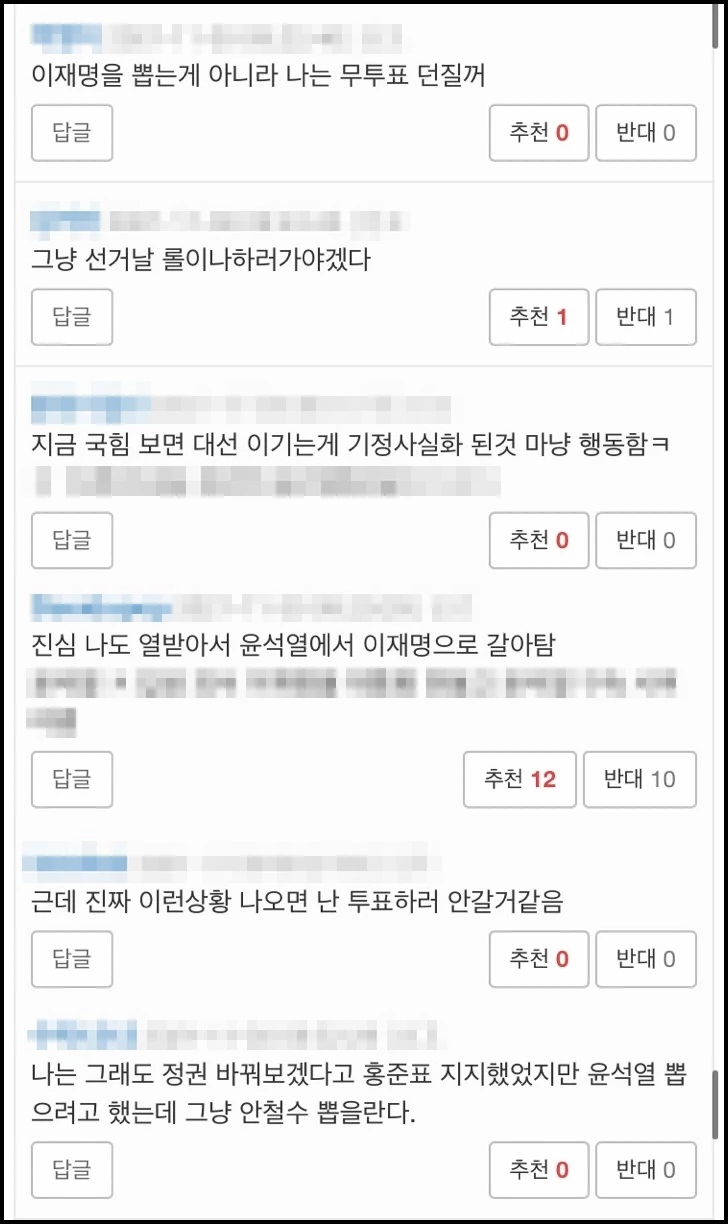Downvote the '무투표 던질꺼' comment
Viewport: 728px width, 1224px height.
tap(645, 132)
